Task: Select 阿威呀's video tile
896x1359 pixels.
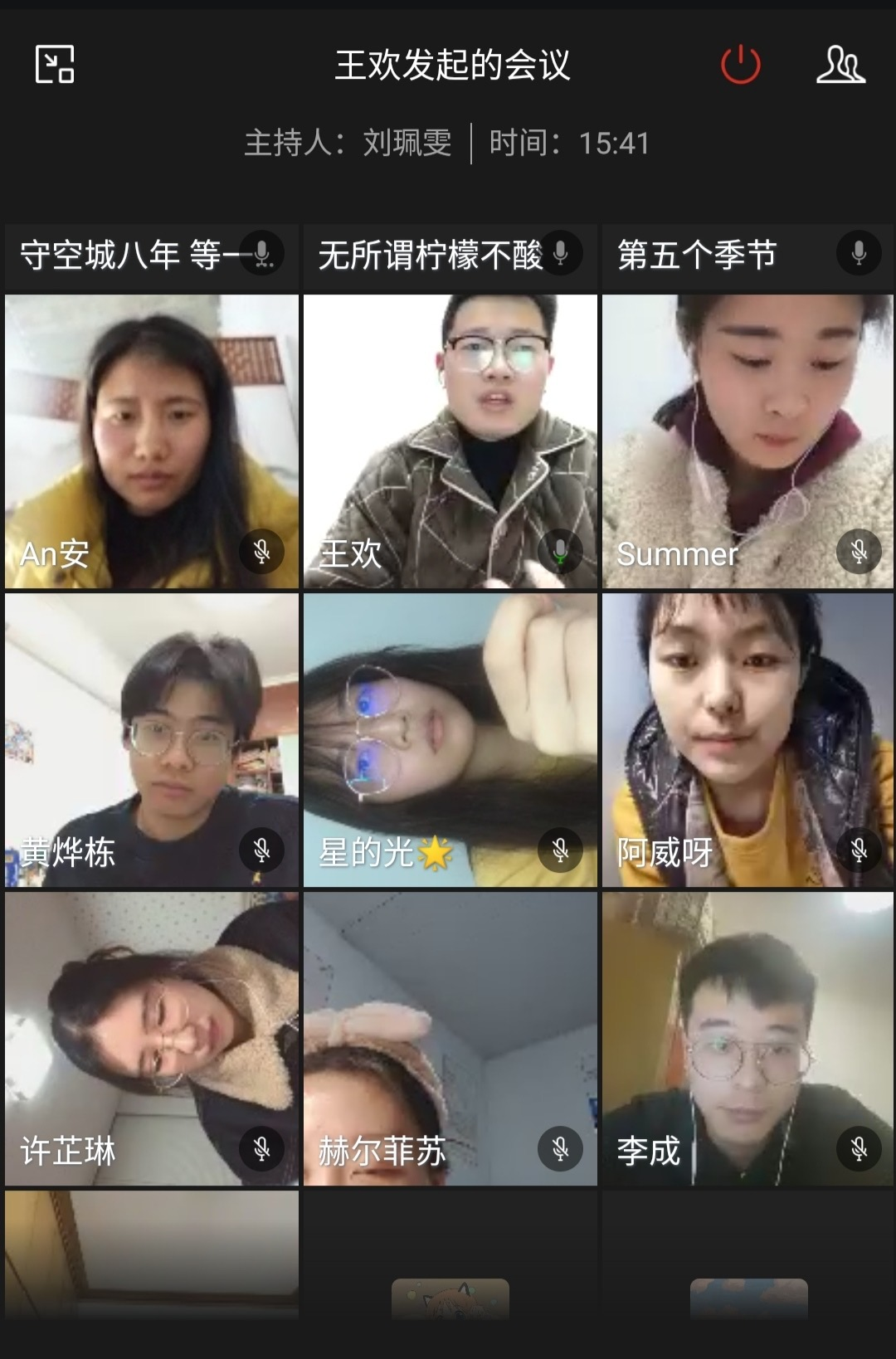Action: pyautogui.click(x=747, y=740)
